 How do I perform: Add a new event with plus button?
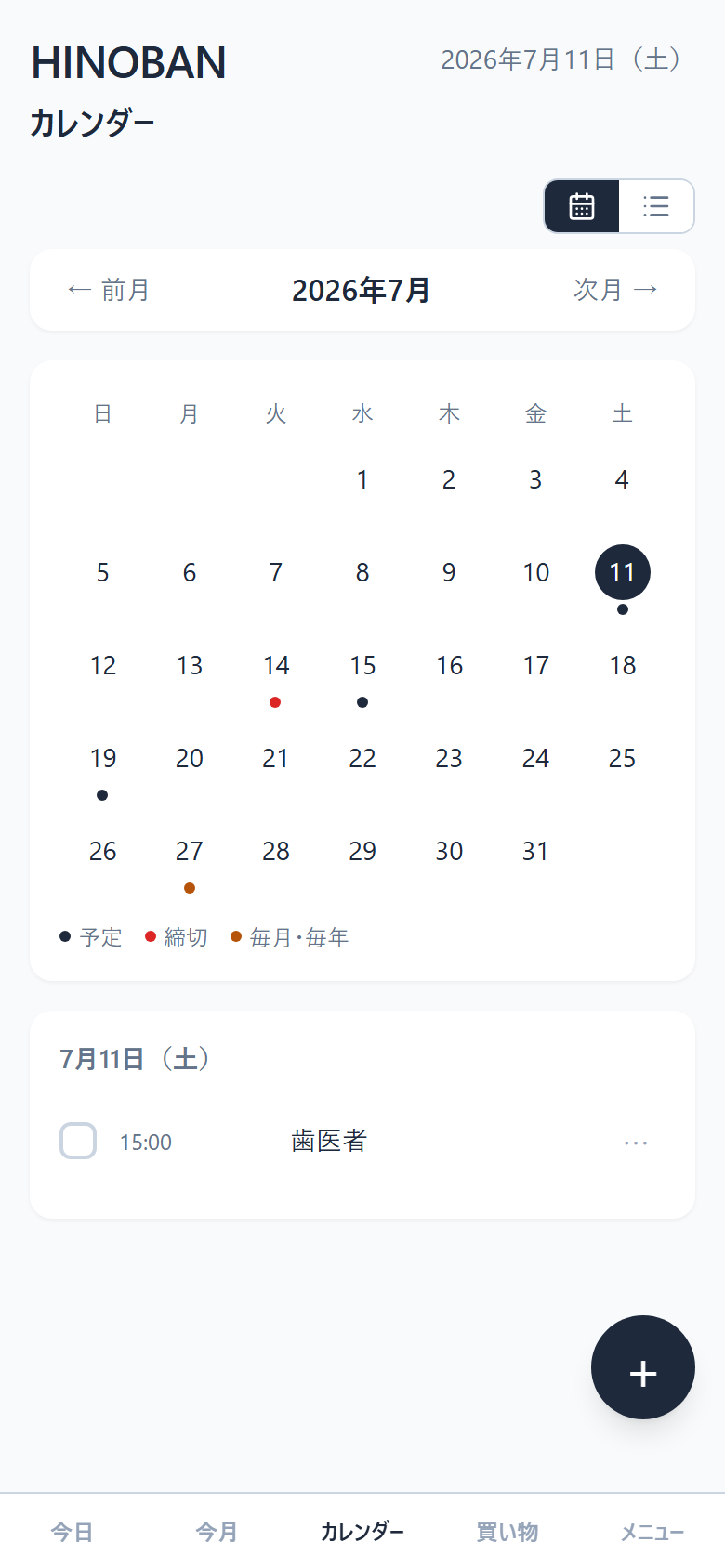click(x=643, y=1367)
